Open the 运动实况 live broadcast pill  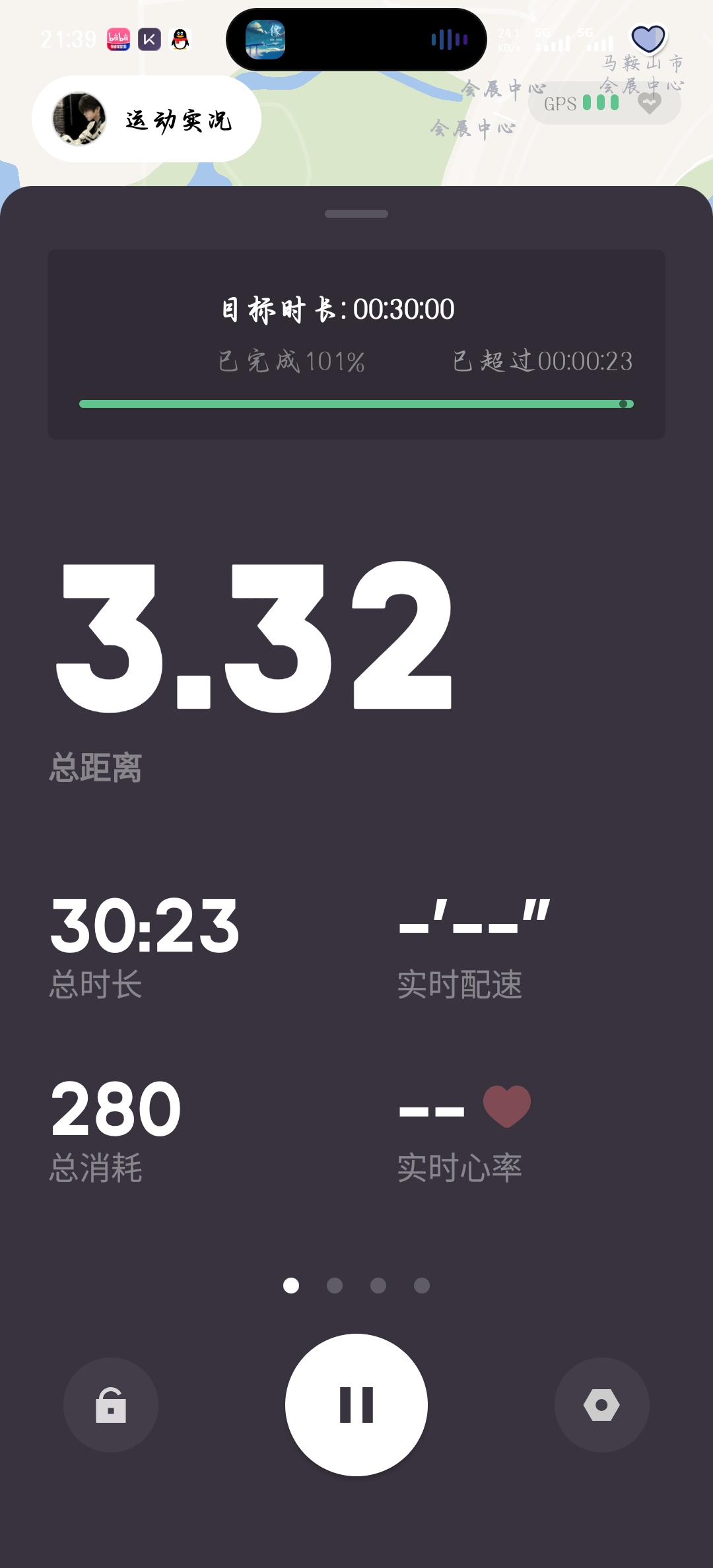click(147, 119)
